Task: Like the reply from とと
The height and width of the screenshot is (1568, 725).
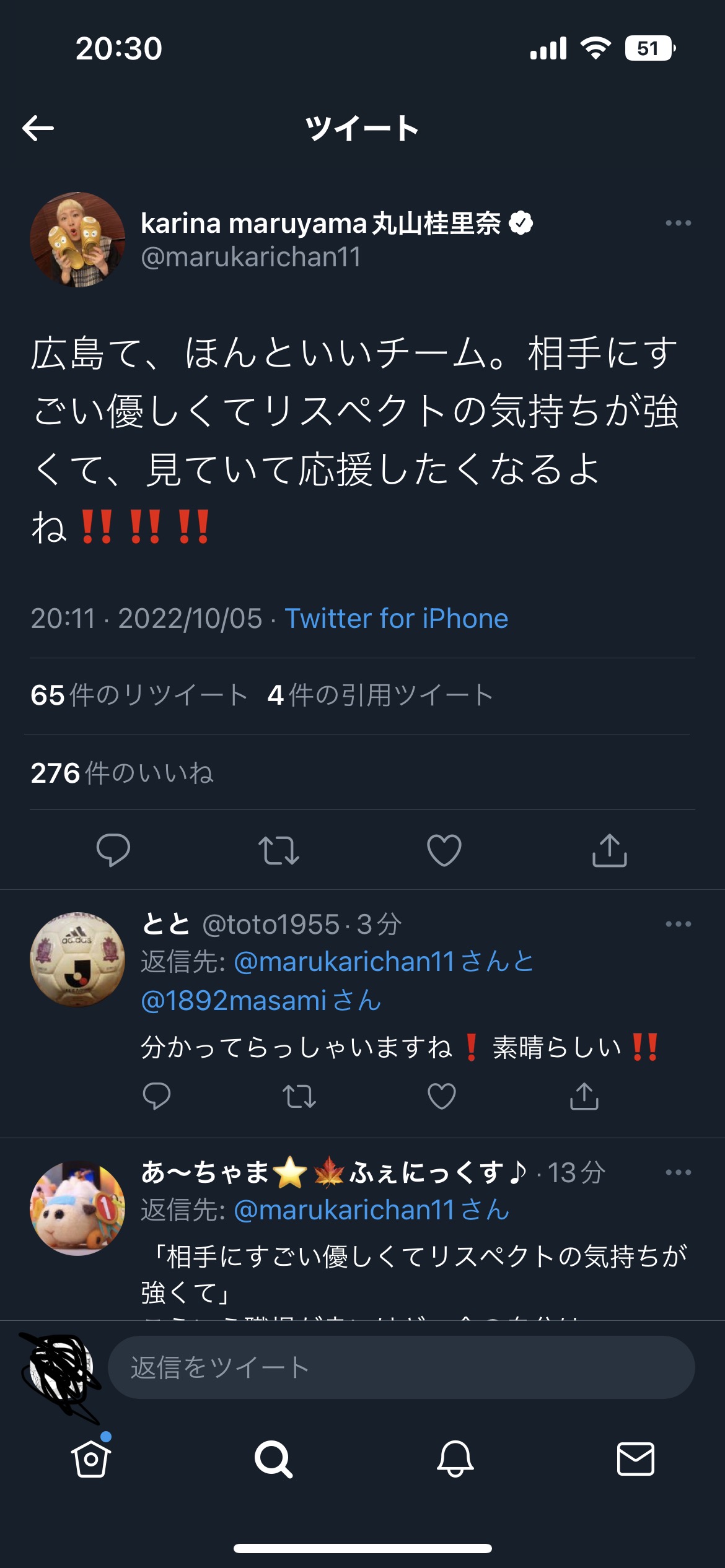Action: tap(442, 1096)
